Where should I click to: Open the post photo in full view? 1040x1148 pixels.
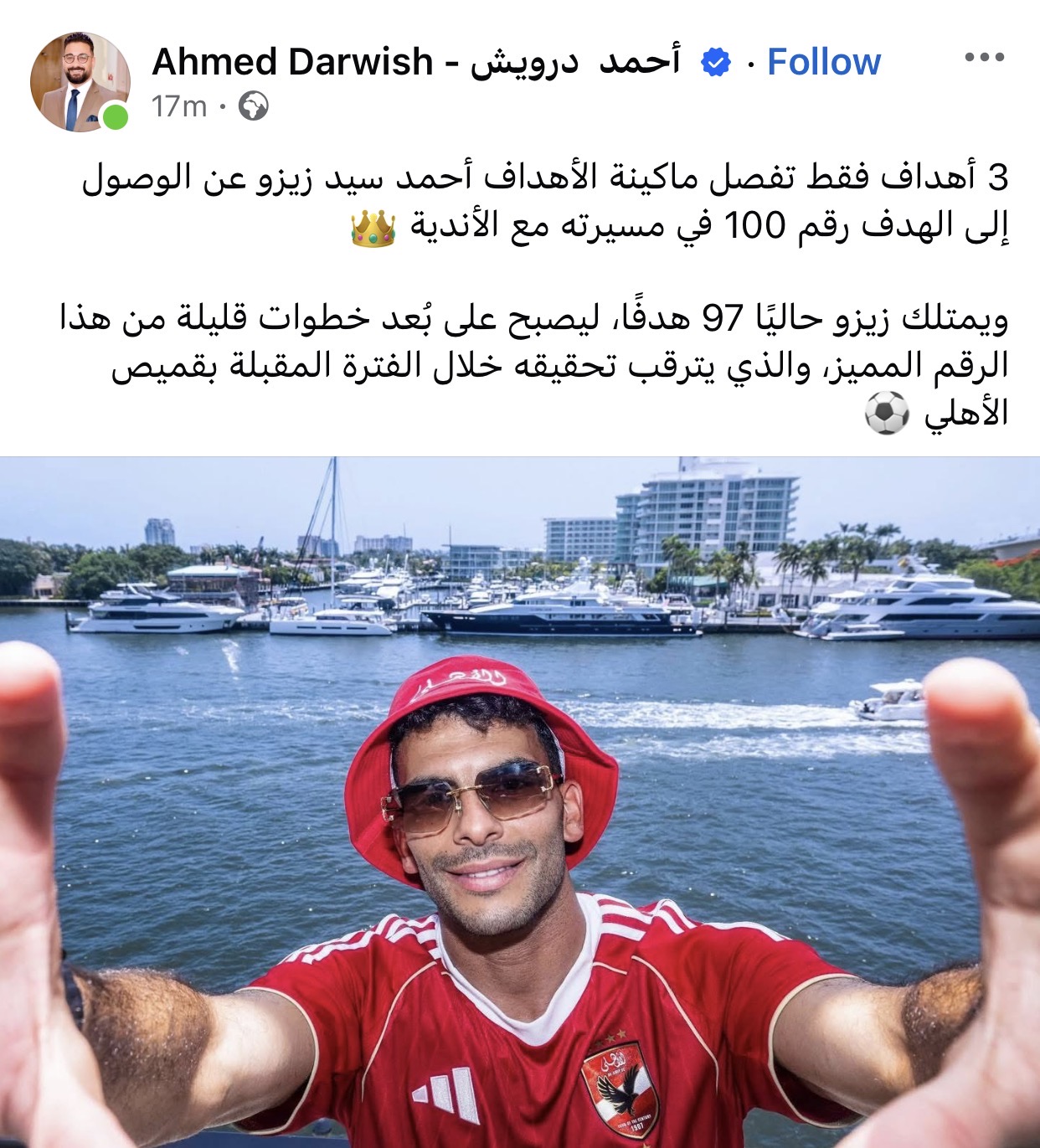click(x=520, y=801)
